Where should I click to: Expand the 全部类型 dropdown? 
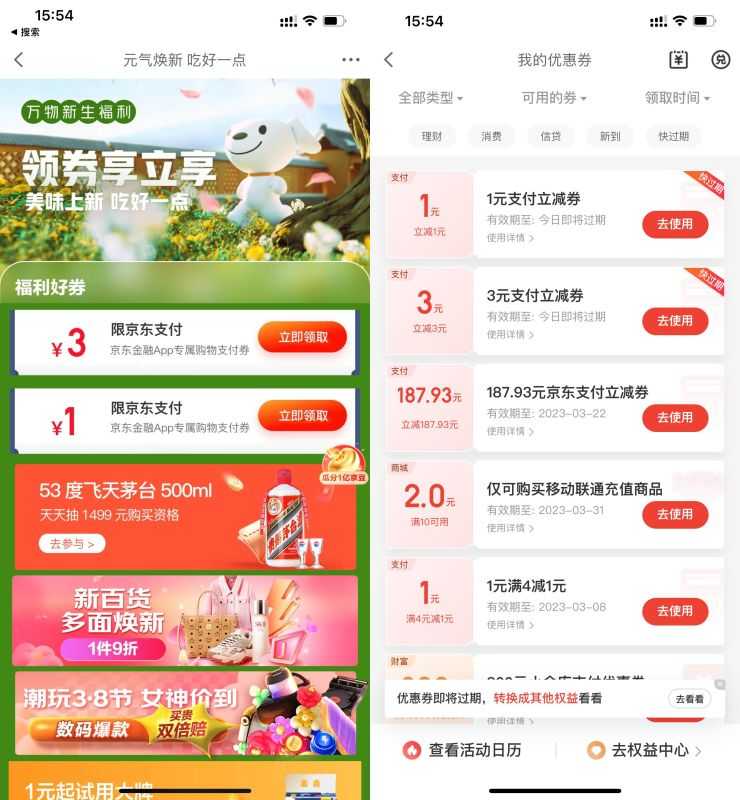pos(431,98)
